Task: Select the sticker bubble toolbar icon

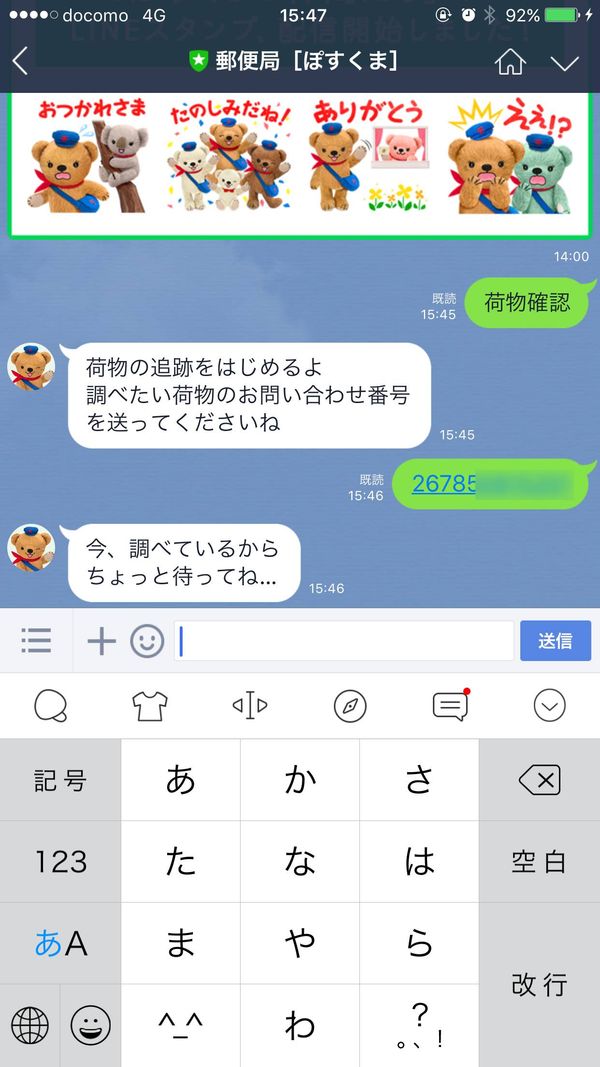Action: [51, 706]
